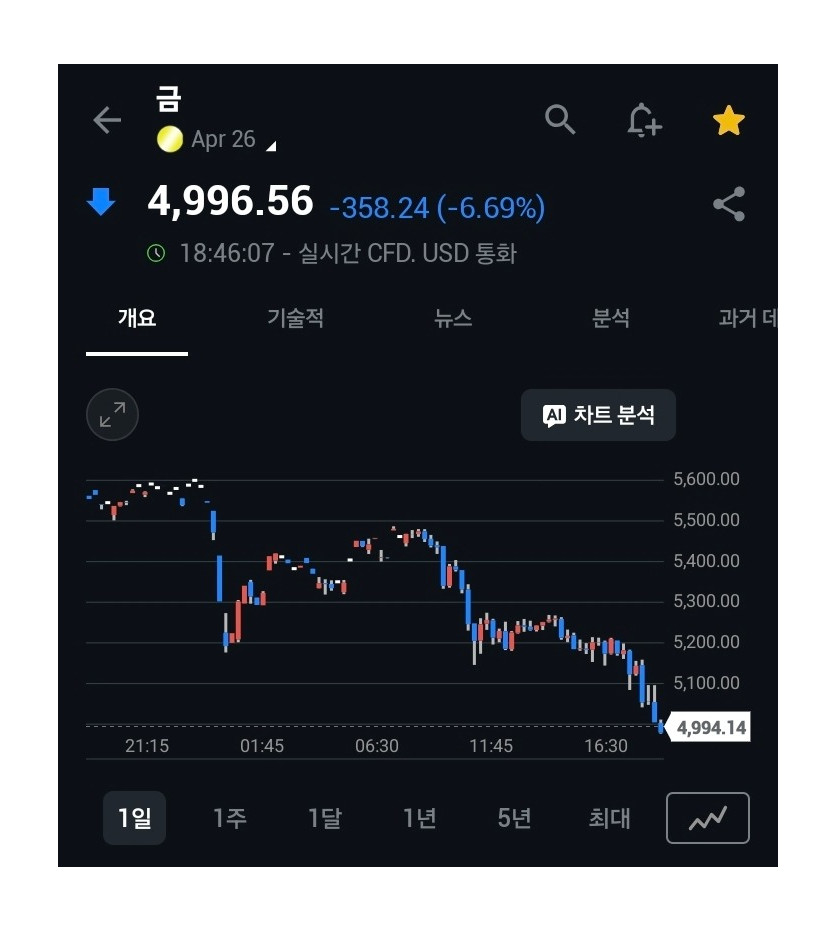View the 최대 chart range
The image size is (835, 931).
609,818
